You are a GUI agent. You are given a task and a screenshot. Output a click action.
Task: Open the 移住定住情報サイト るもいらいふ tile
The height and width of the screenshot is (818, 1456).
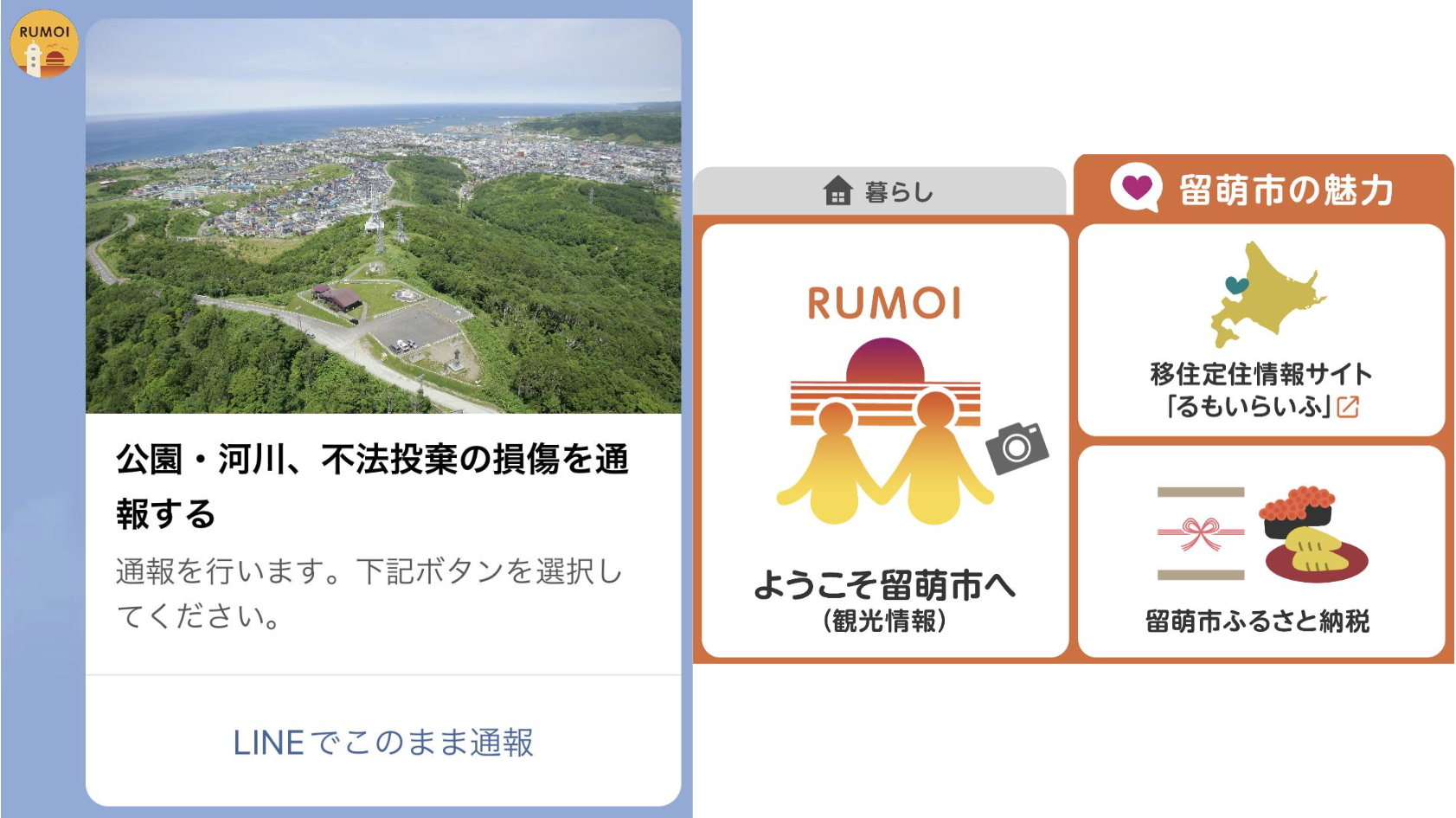pos(1260,331)
